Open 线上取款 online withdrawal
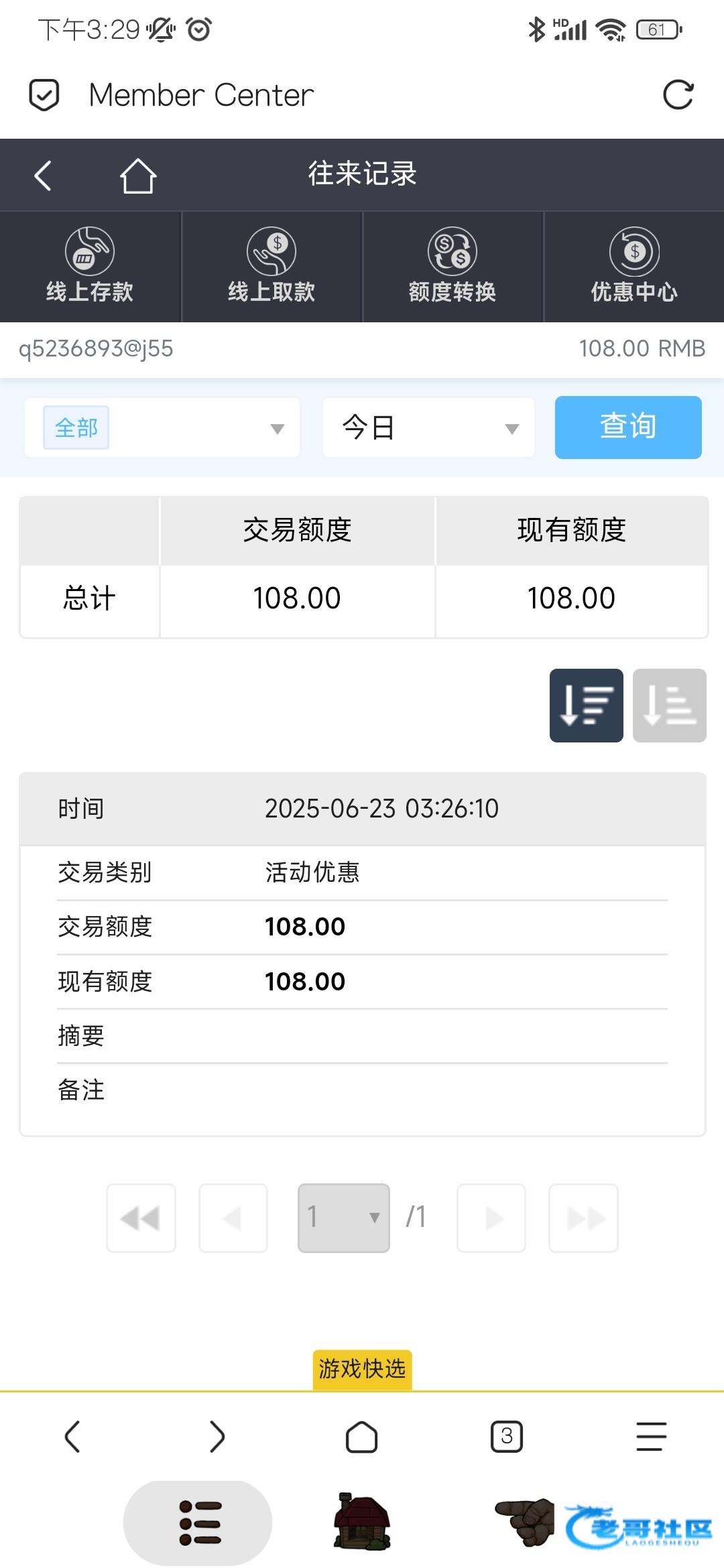 (x=271, y=267)
